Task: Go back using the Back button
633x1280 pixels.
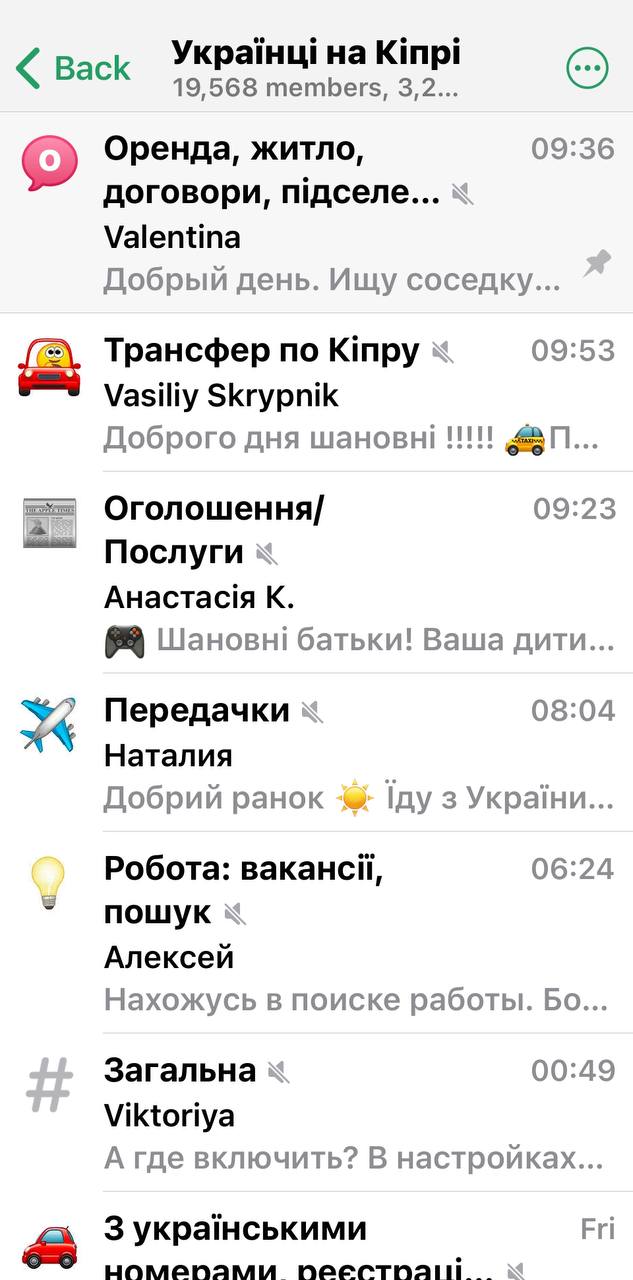Action: tap(73, 68)
